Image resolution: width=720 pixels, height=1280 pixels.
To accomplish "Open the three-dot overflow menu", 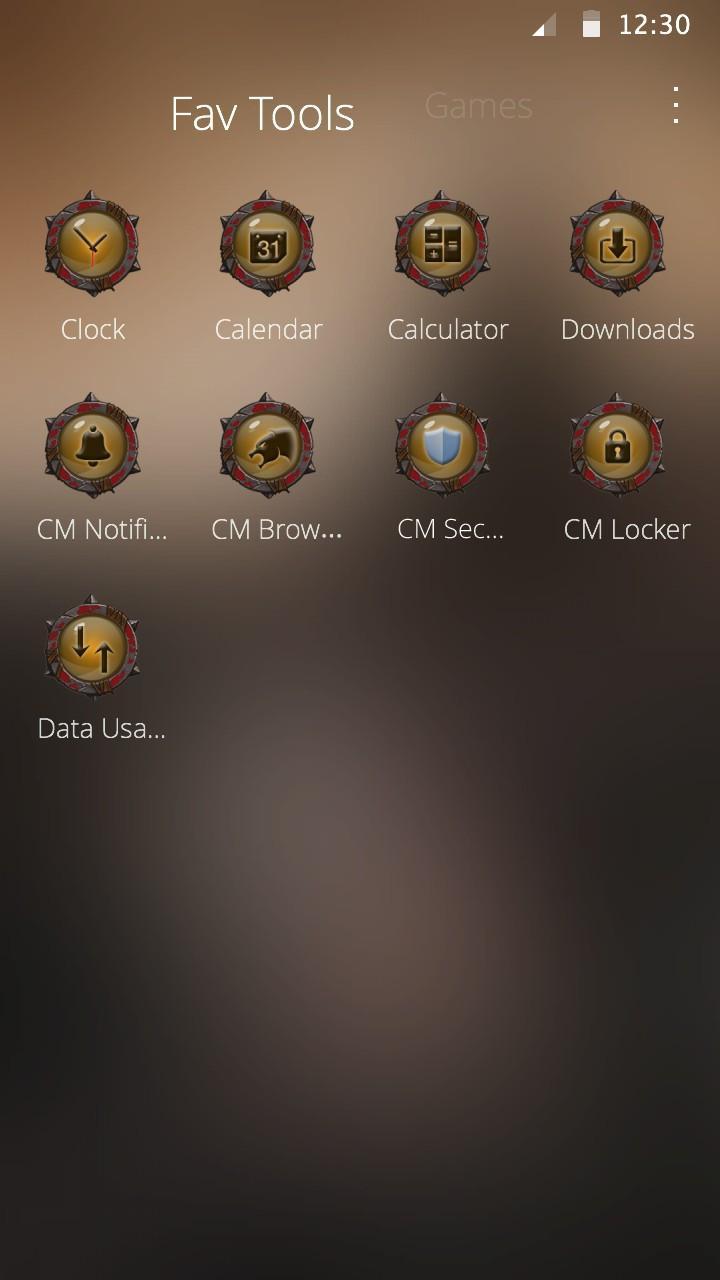I will 676,105.
